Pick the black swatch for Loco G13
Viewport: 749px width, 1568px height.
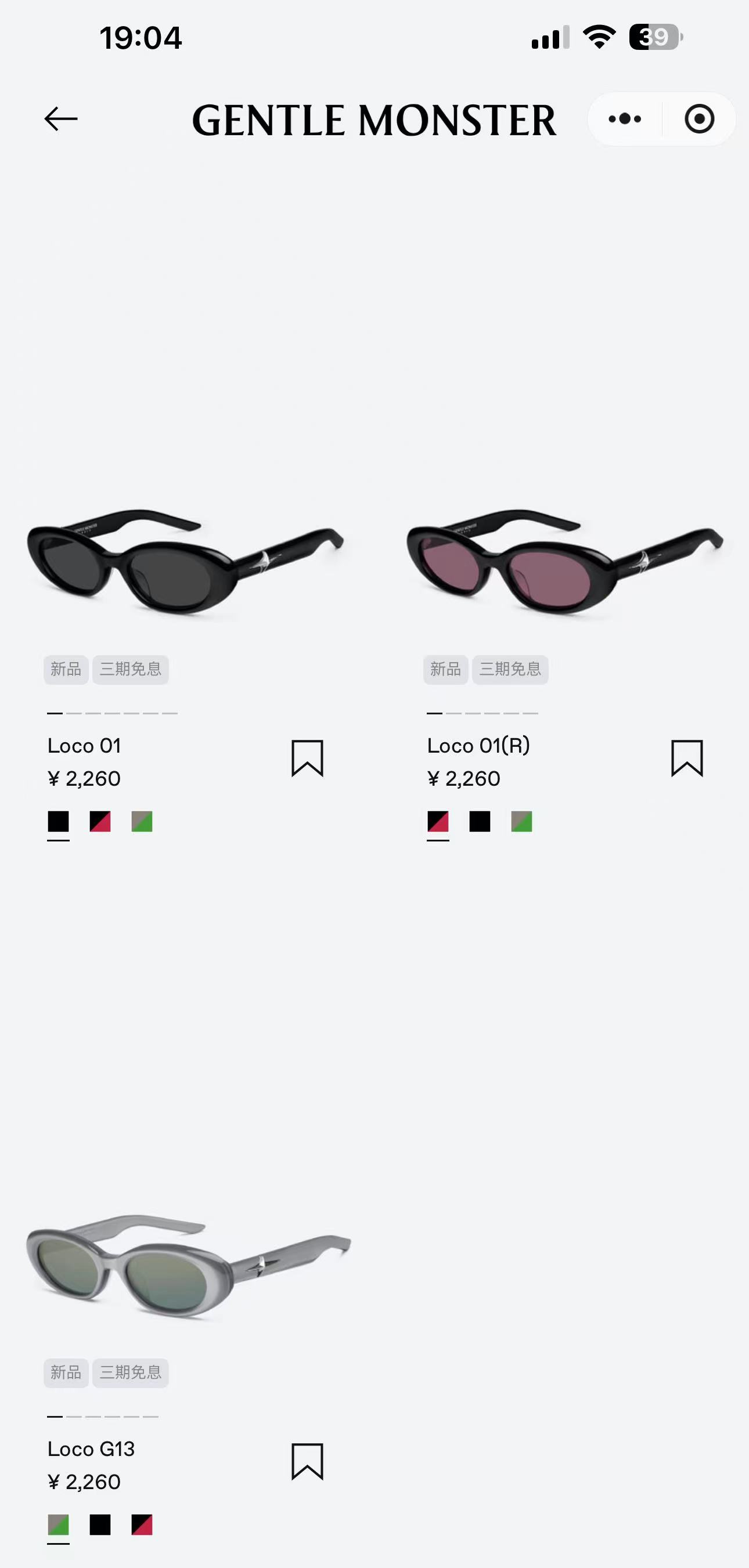click(x=100, y=1525)
